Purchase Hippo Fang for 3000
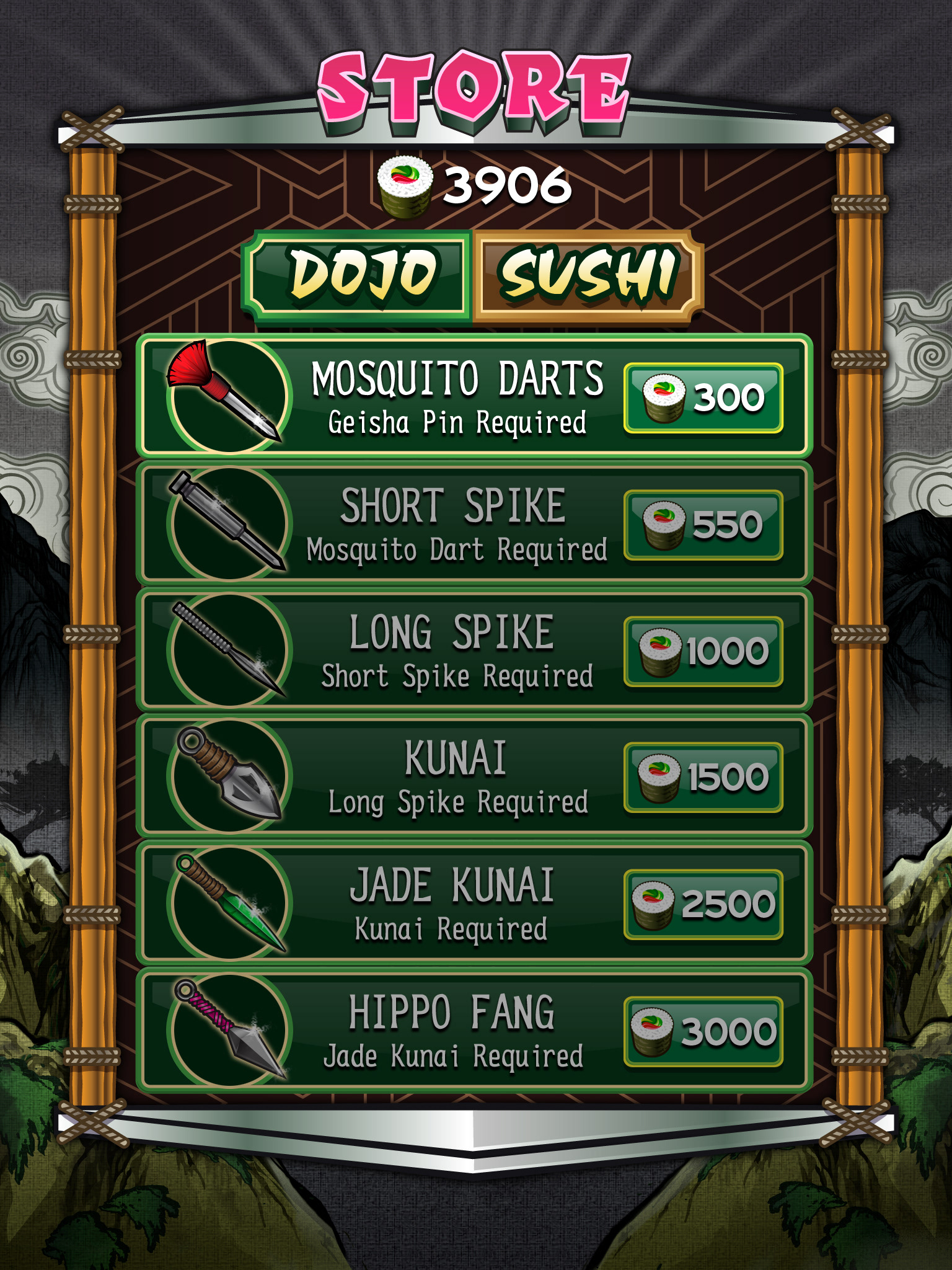The width and height of the screenshot is (952, 1270). click(x=703, y=1031)
